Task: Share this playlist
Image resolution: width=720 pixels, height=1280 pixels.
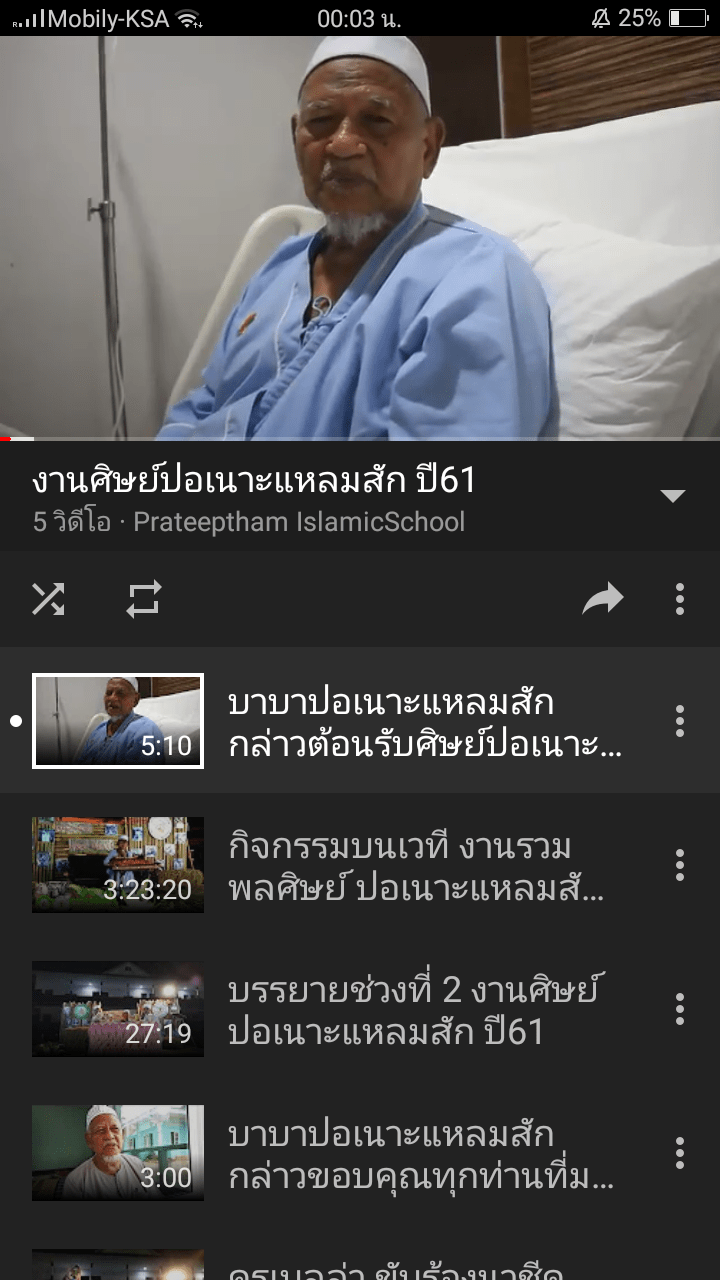Action: tap(603, 599)
